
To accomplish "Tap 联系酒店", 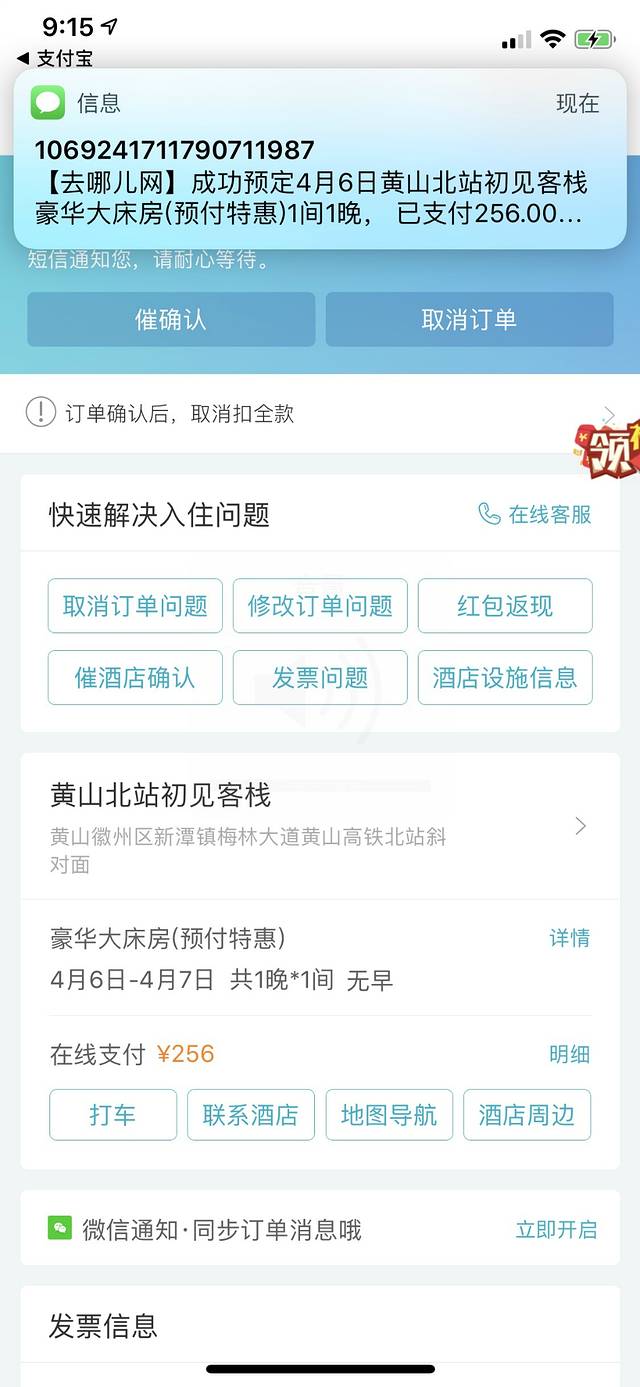I will tap(251, 1115).
